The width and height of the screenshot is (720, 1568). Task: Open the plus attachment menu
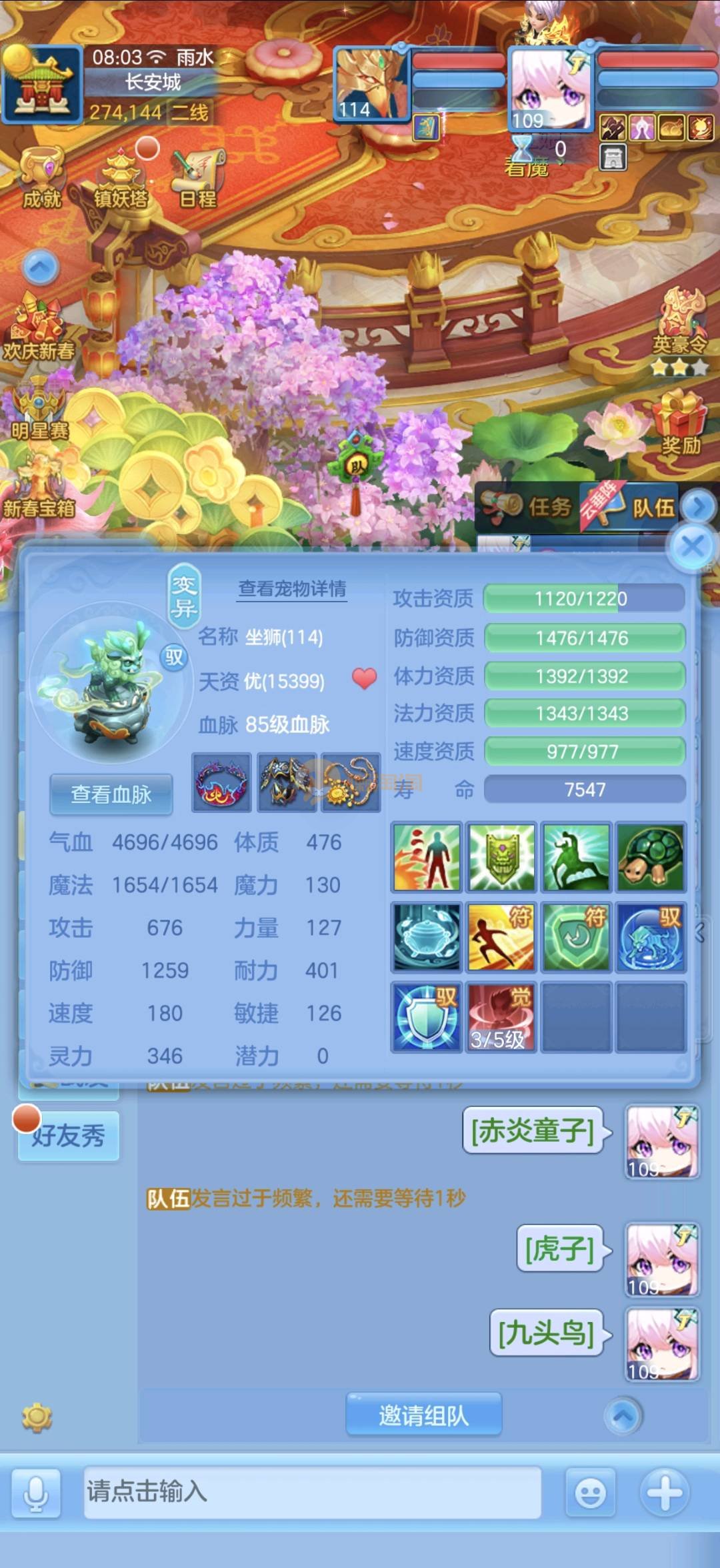point(664,1492)
